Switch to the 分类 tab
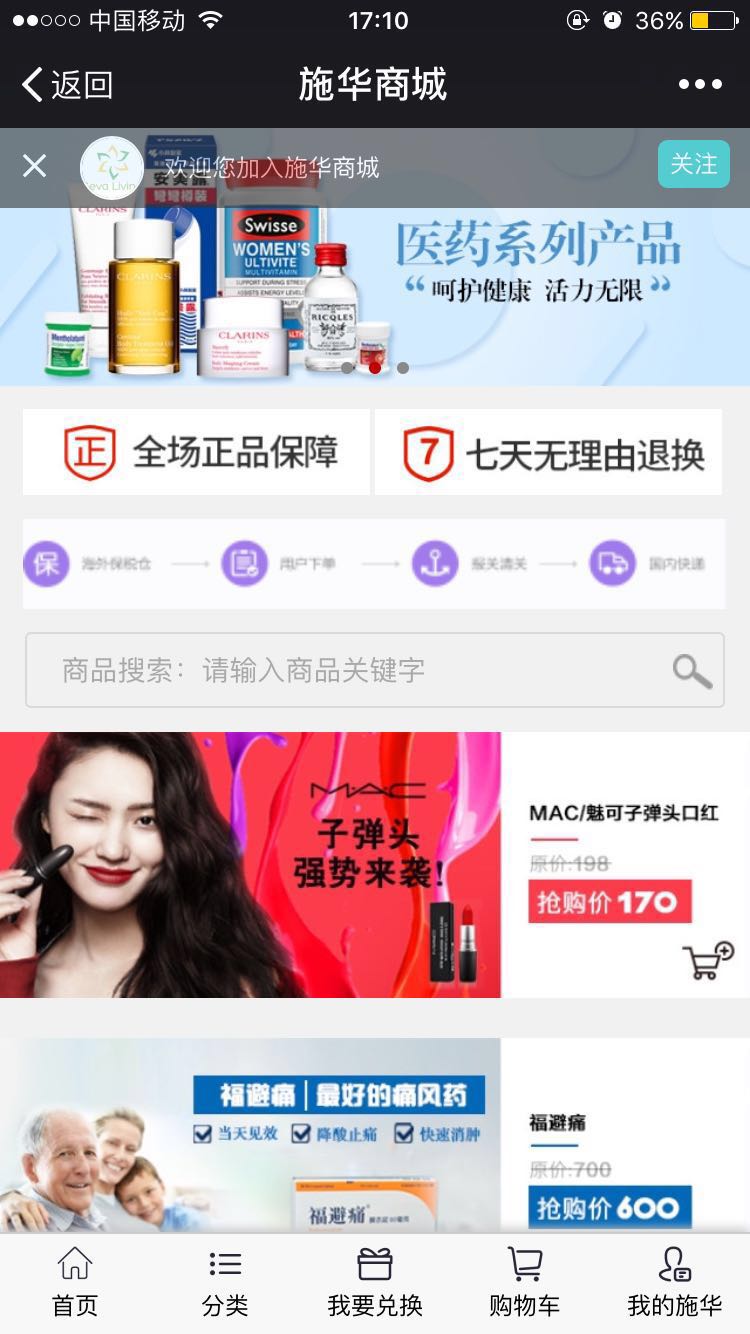 pyautogui.click(x=225, y=1283)
